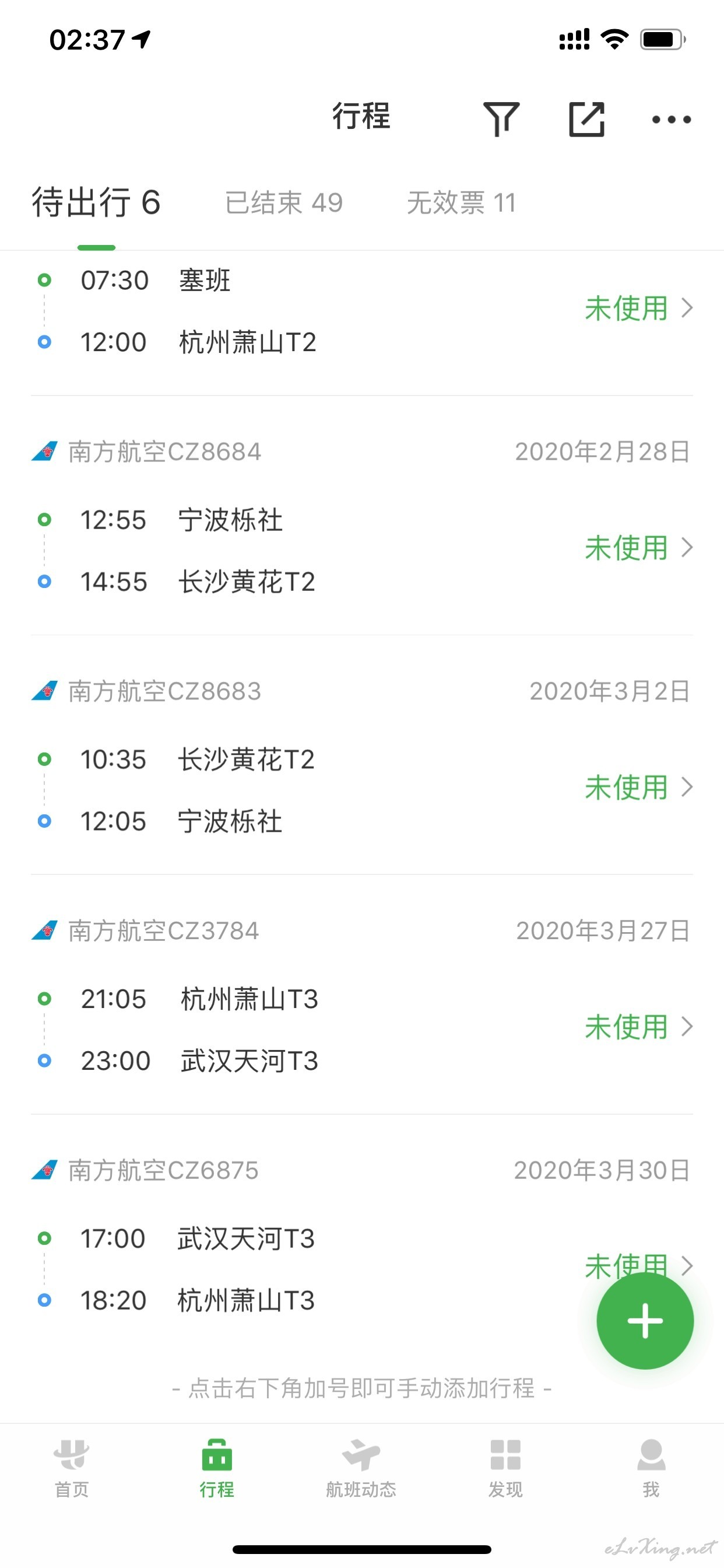Select the 待出行 6 tab
The image size is (724, 1568).
coord(96,202)
